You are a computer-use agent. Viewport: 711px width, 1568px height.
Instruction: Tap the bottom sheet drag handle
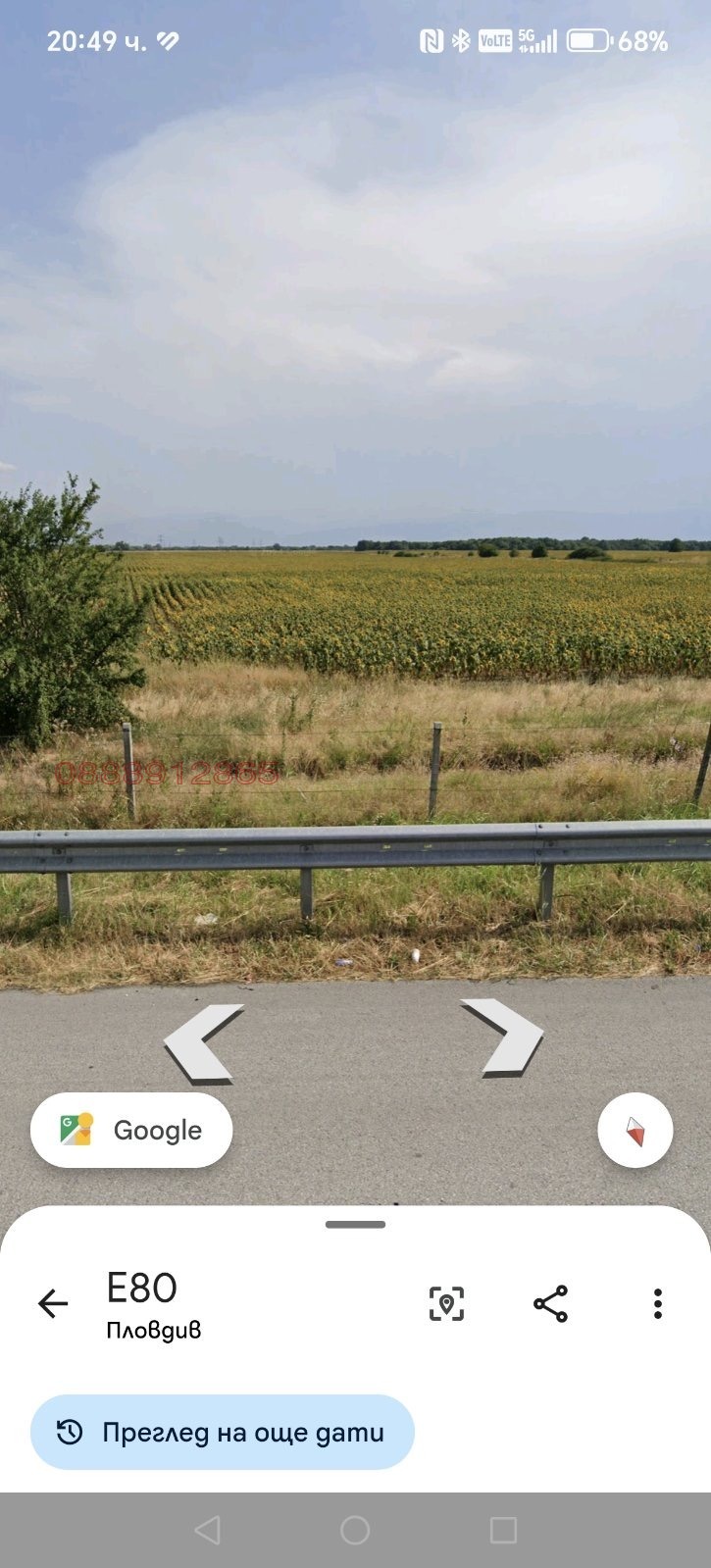pos(355,1224)
